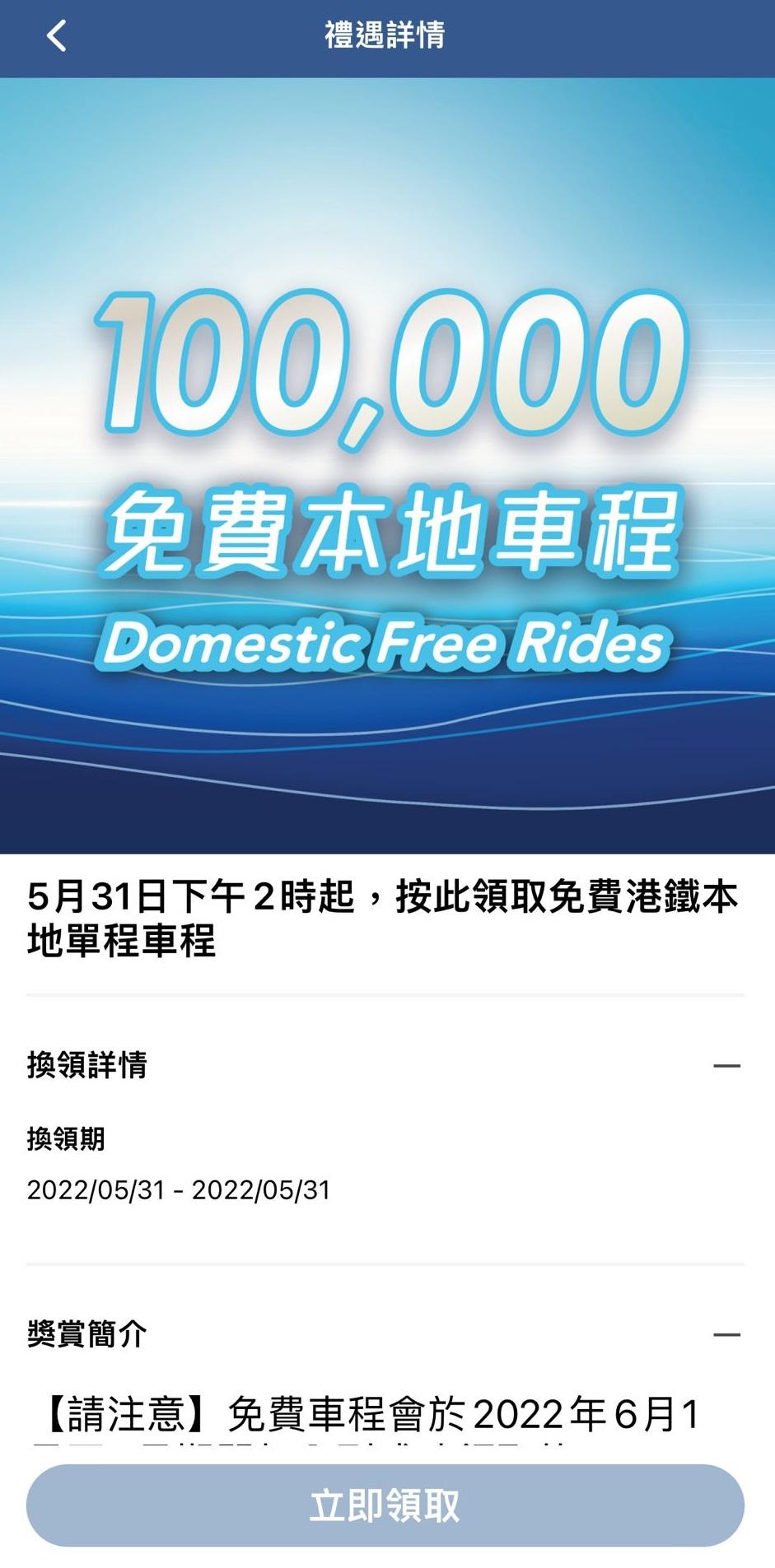Image resolution: width=775 pixels, height=1568 pixels.
Task: Collapse the 獎賞簡介 section
Action: click(x=726, y=1334)
